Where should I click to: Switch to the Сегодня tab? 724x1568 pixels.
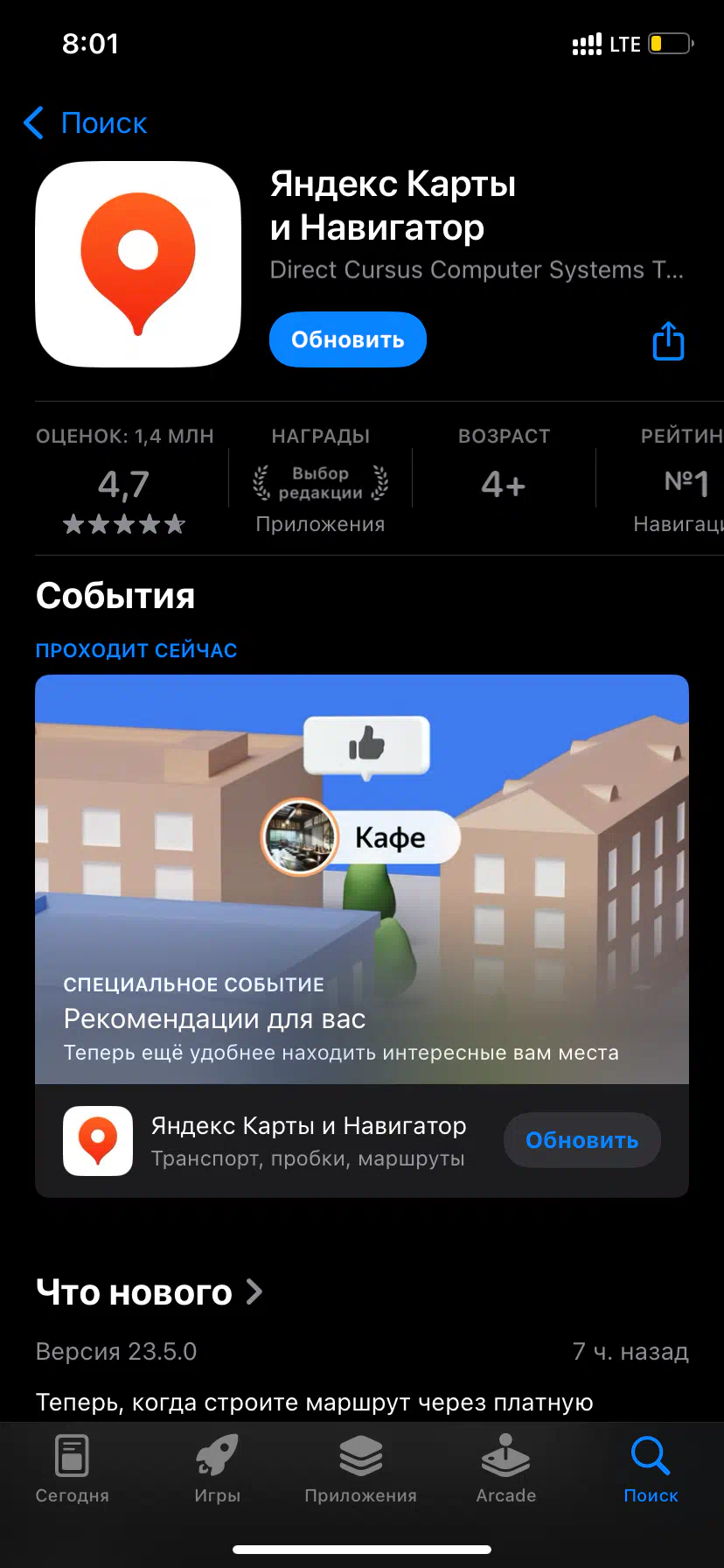73,1470
